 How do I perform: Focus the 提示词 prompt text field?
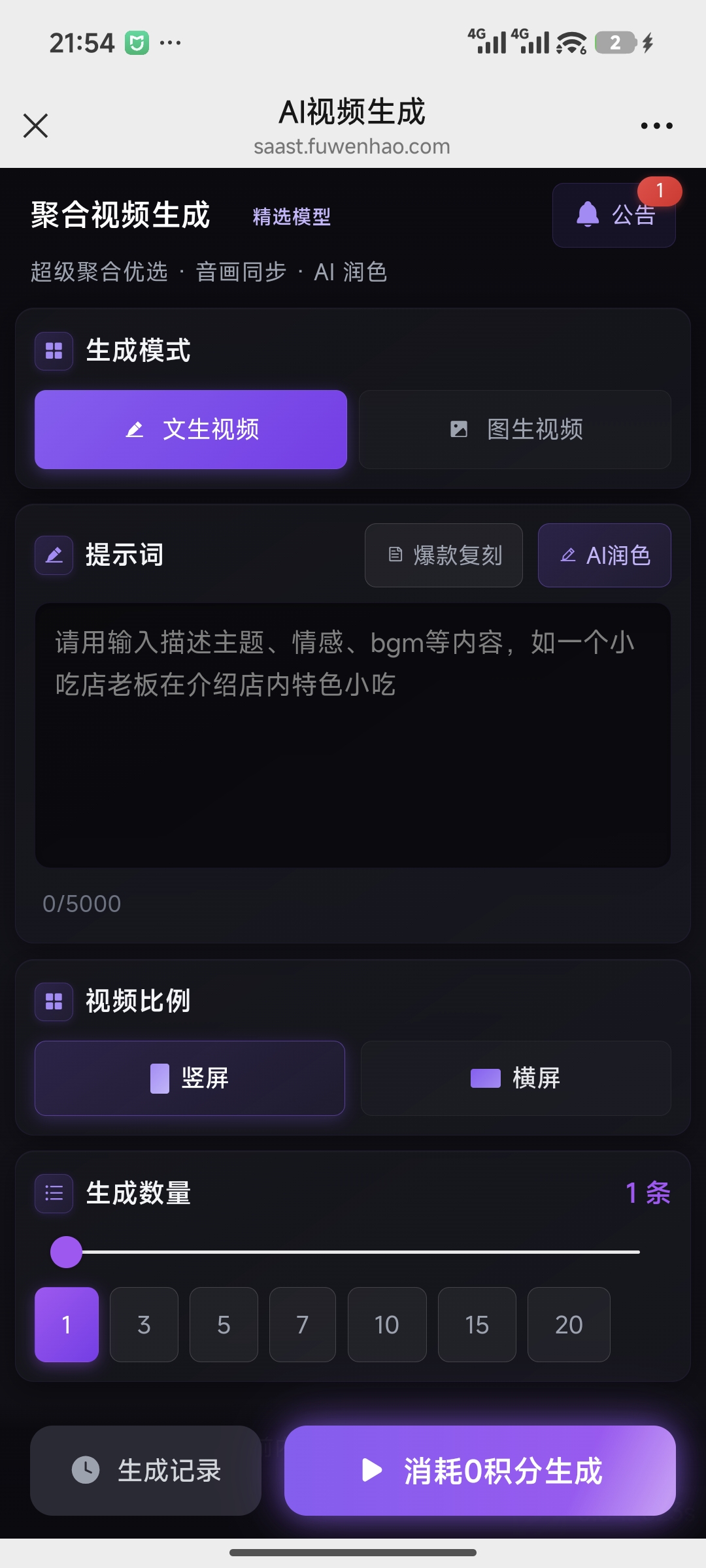[353, 735]
